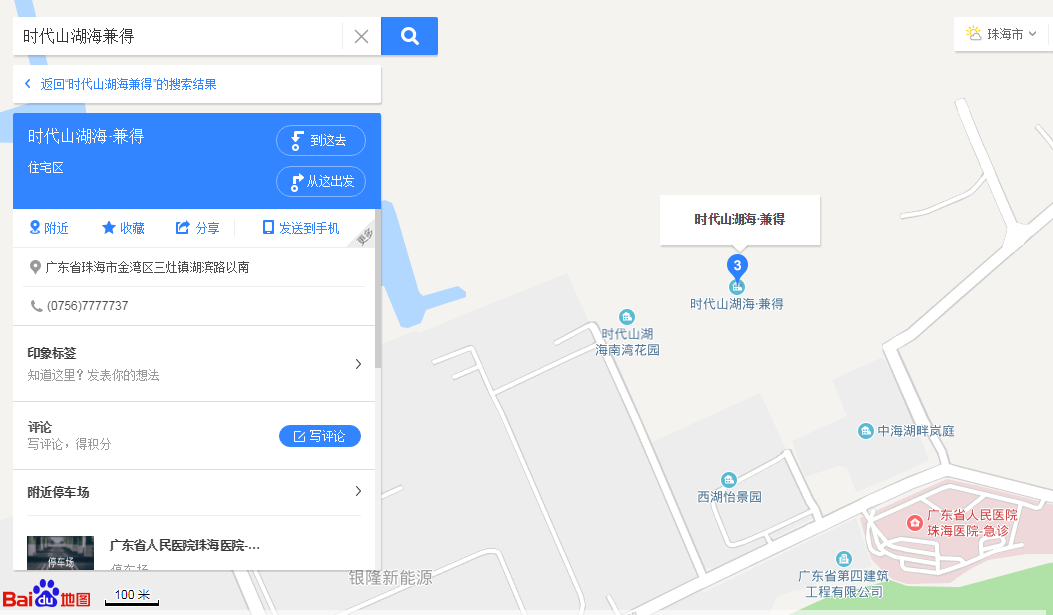Open the 广东省人民医院珠海医院 parking result

click(184, 546)
